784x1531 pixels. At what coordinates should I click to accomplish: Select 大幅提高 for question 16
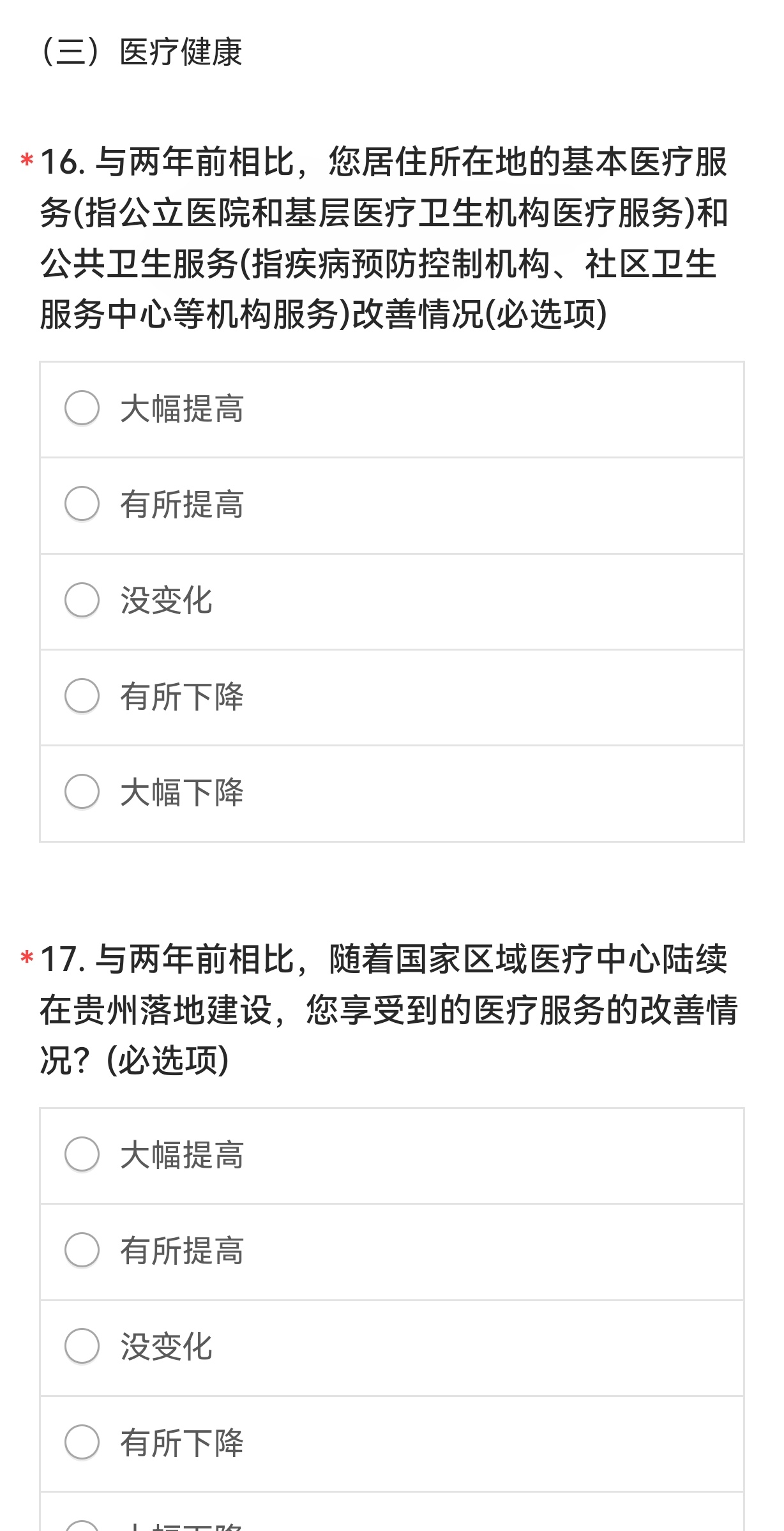82,408
